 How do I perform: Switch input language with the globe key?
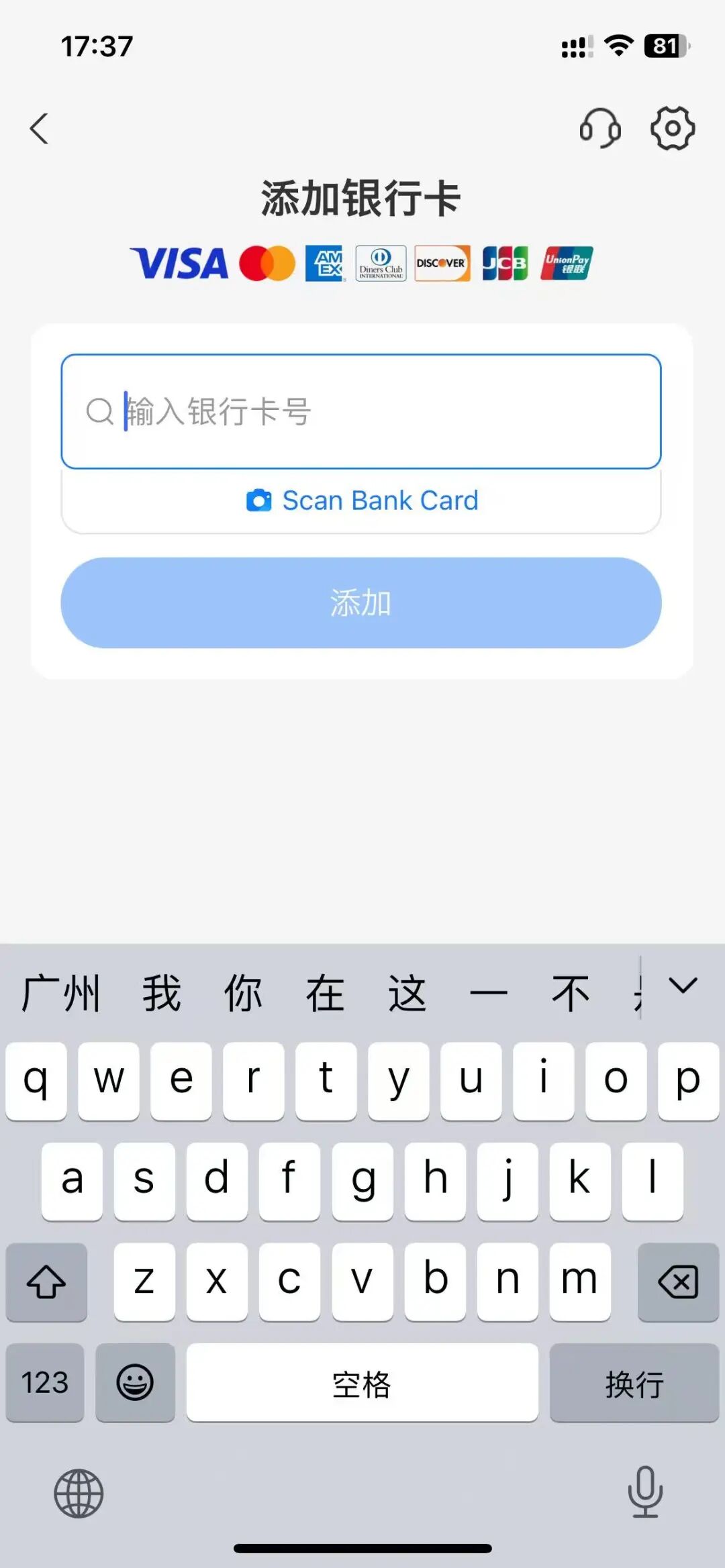click(x=79, y=1494)
